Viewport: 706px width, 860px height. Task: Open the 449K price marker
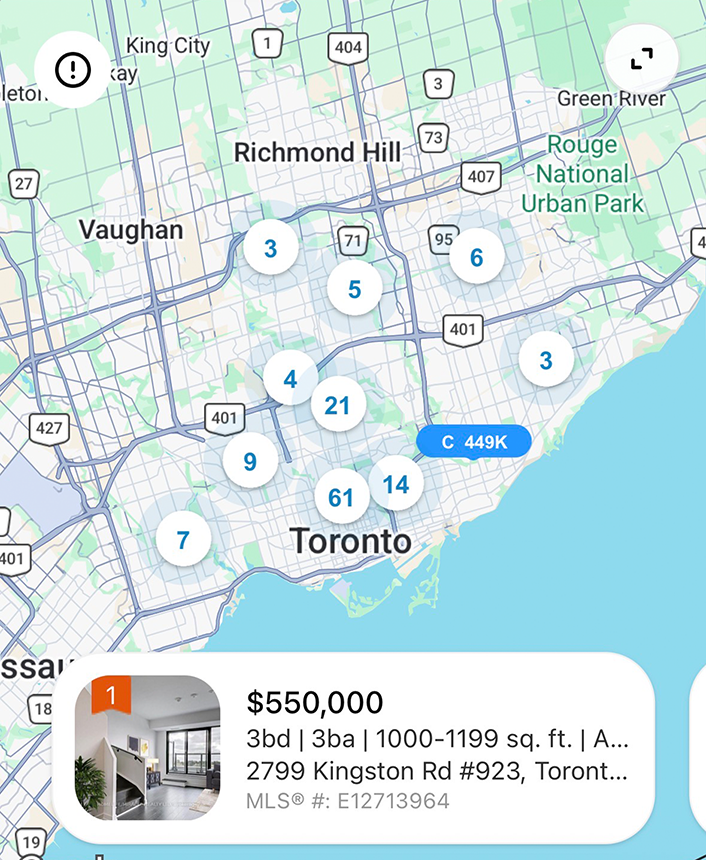pyautogui.click(x=473, y=442)
